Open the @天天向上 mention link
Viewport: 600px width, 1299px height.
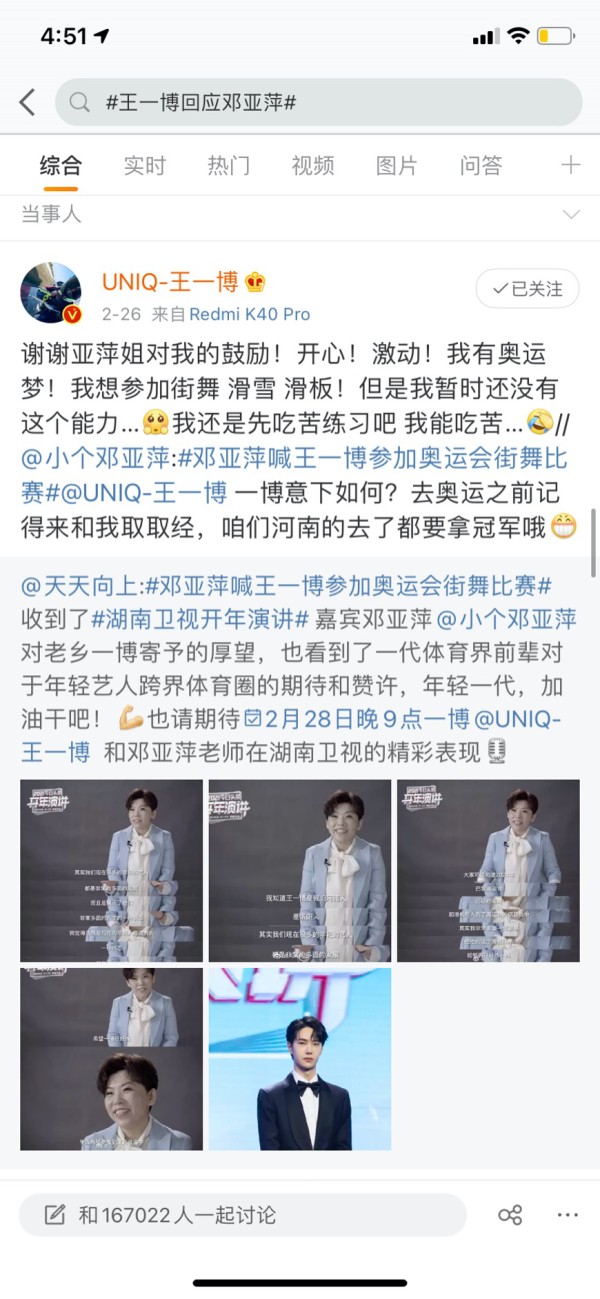pos(82,585)
